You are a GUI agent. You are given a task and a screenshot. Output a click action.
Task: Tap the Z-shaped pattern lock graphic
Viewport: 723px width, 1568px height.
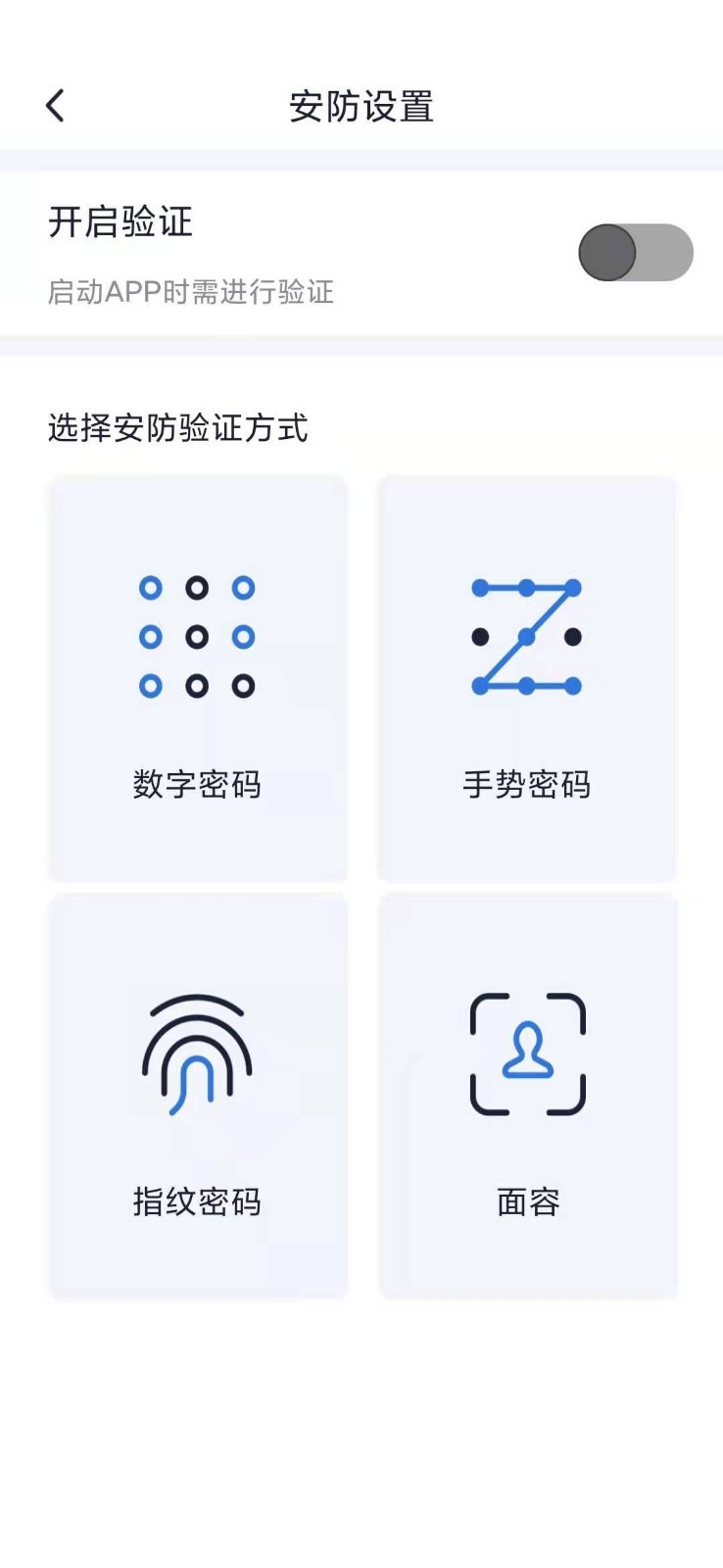click(526, 637)
